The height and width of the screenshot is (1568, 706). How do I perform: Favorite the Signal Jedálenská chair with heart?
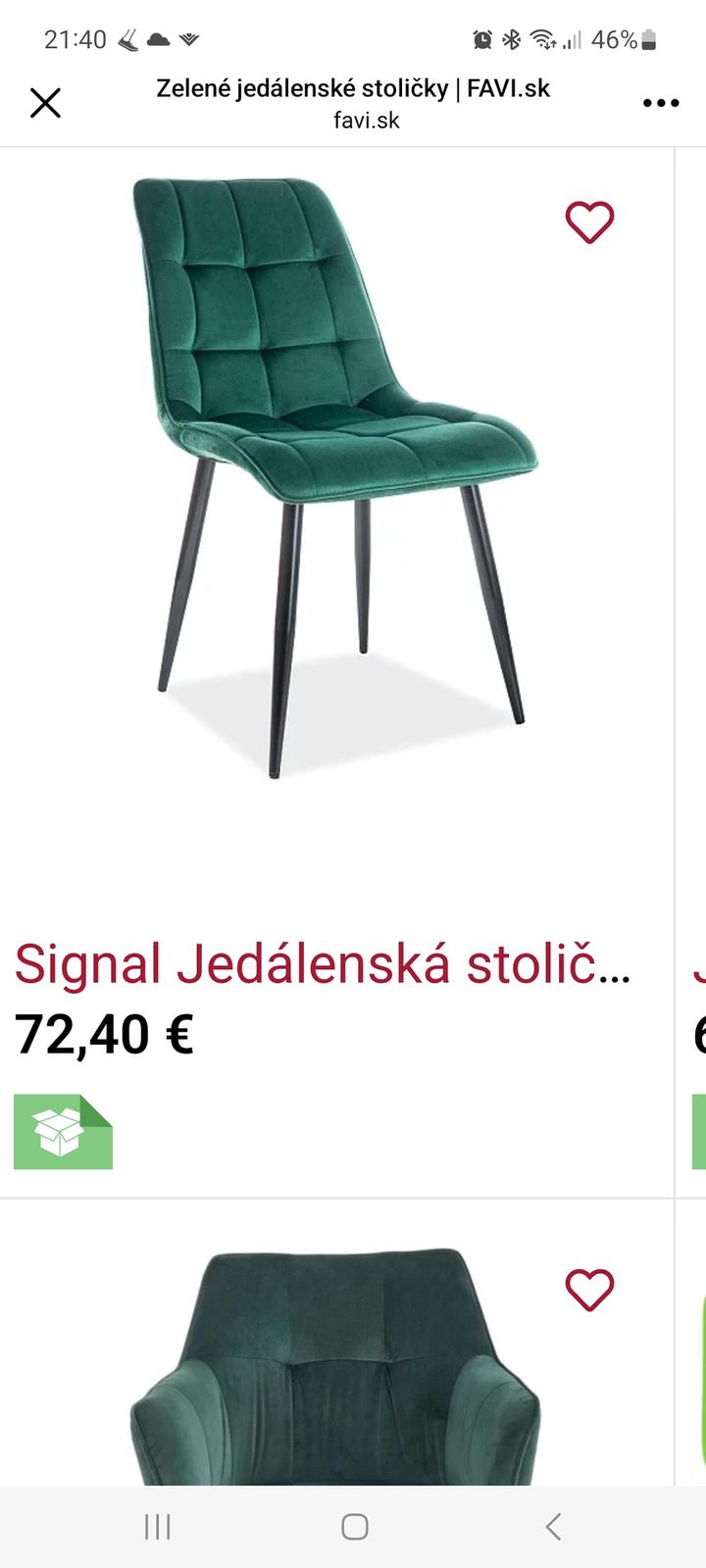pos(589,222)
